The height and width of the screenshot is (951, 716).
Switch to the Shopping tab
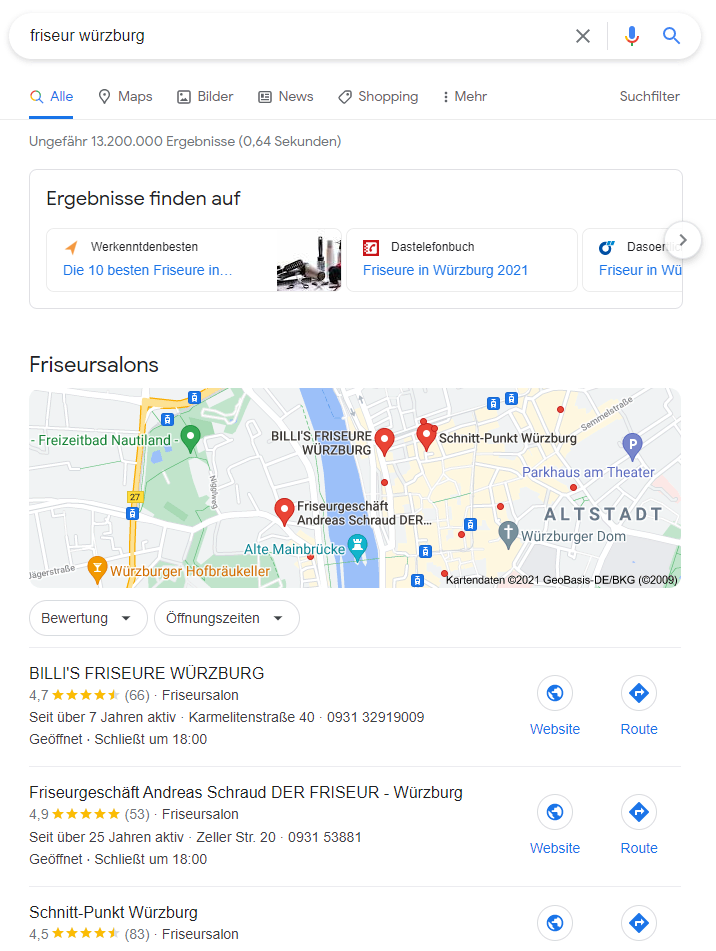[x=378, y=97]
